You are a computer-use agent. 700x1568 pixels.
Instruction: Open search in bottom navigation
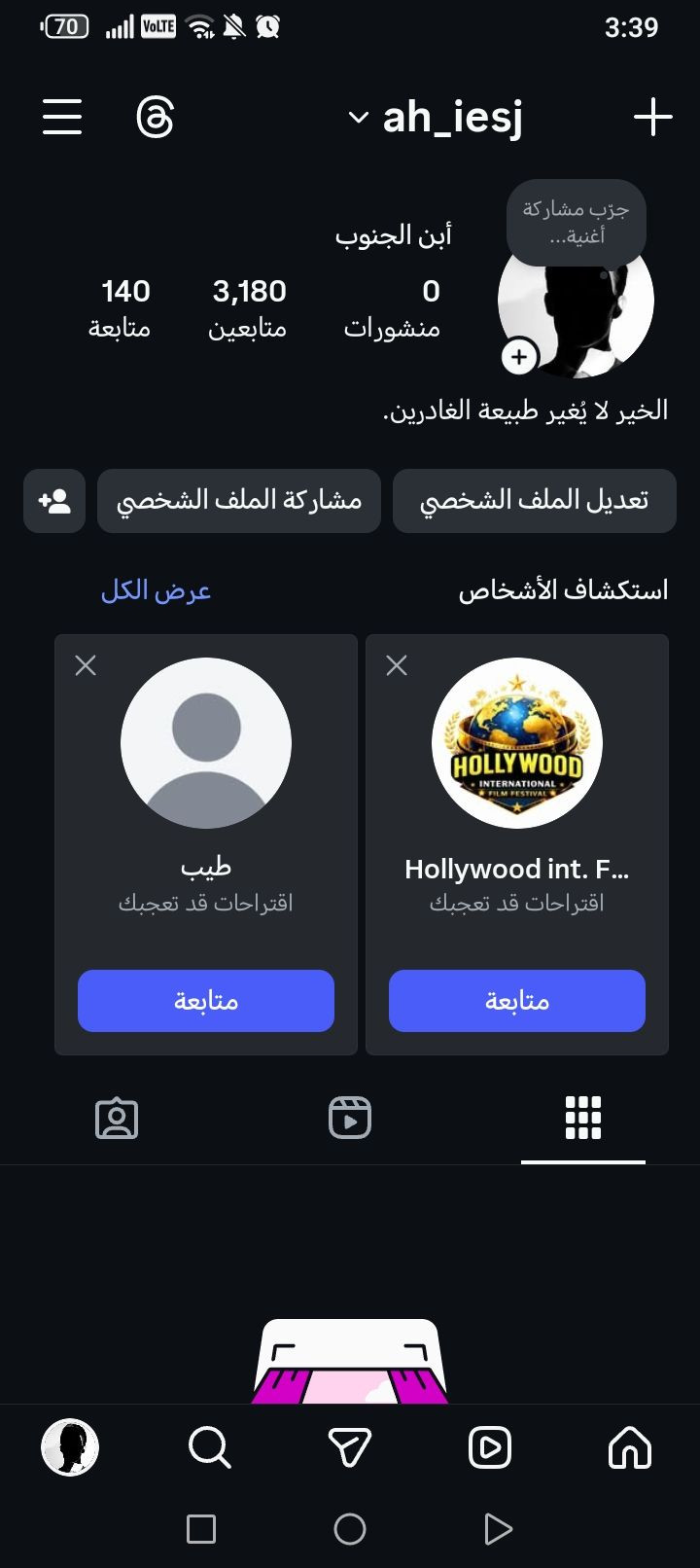209,1447
